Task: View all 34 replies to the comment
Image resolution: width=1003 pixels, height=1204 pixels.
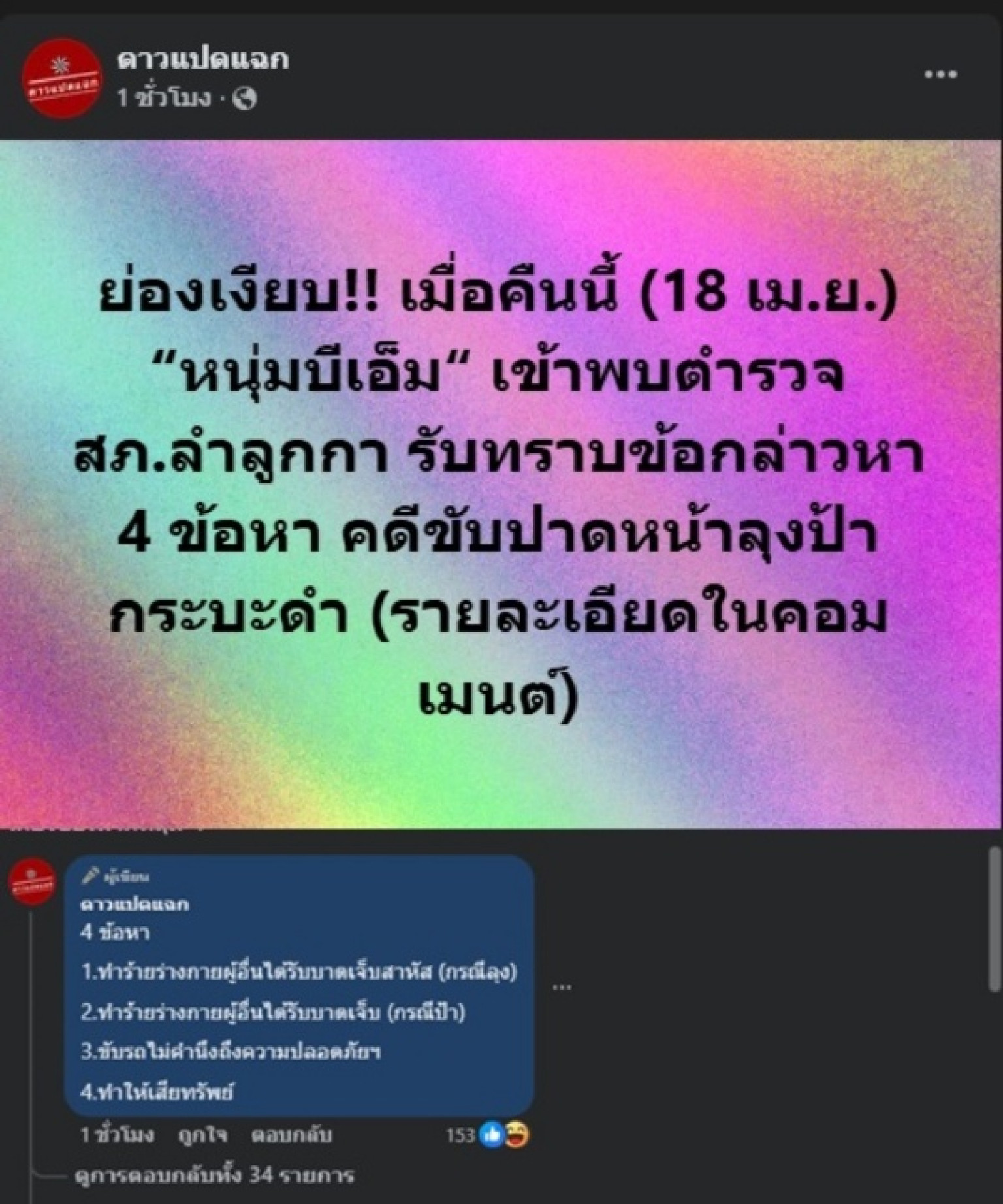Action: (214, 1176)
